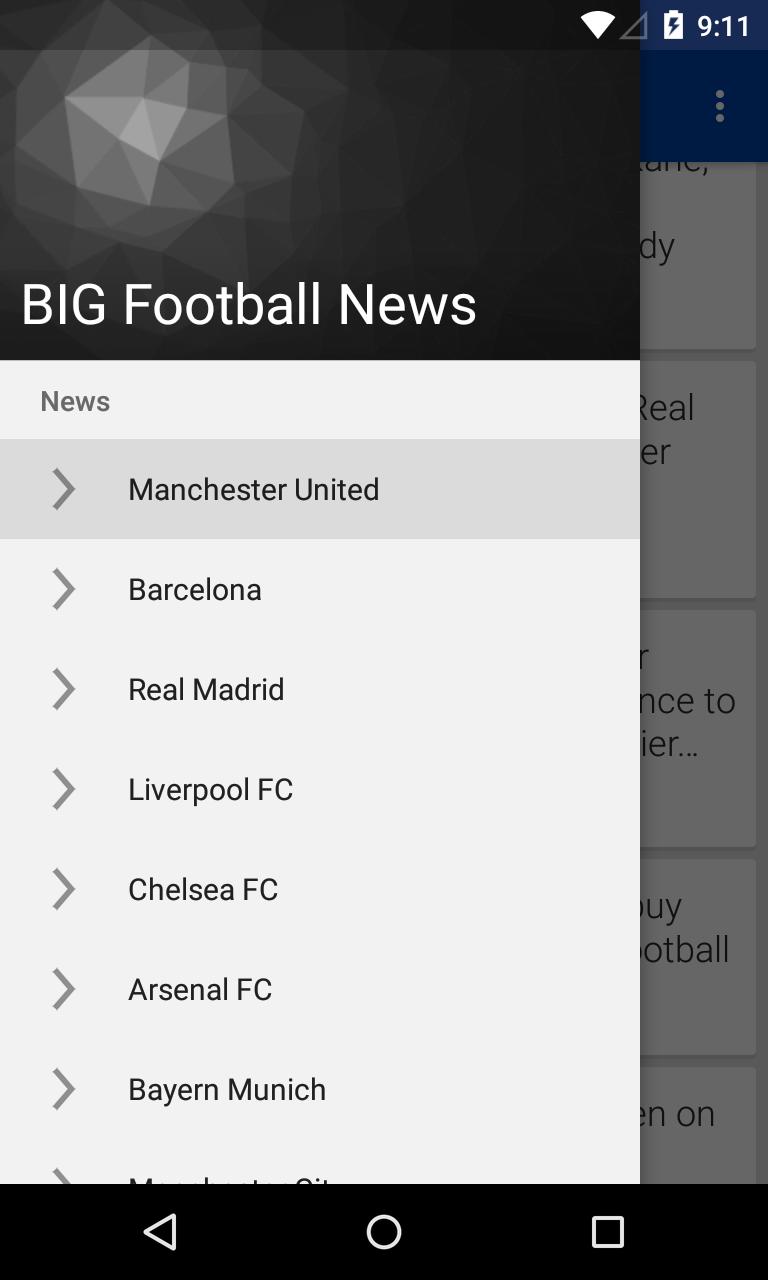Tap the home navigation button

[x=383, y=1231]
